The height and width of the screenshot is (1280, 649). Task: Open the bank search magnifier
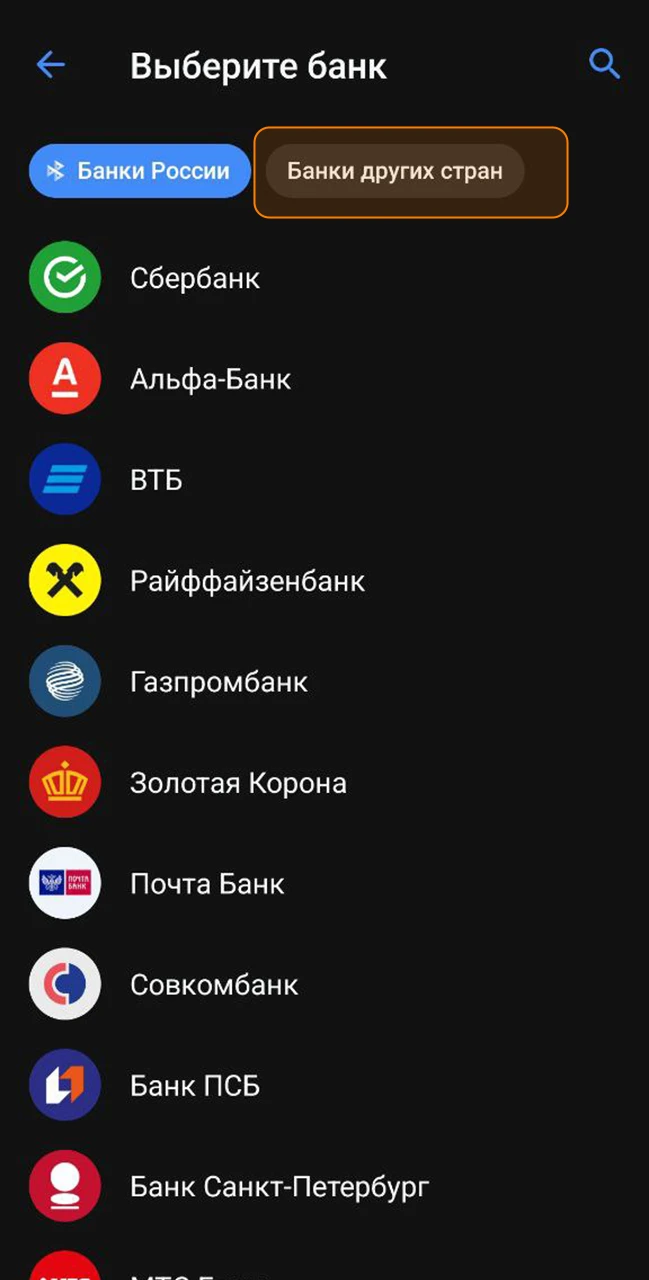point(604,66)
